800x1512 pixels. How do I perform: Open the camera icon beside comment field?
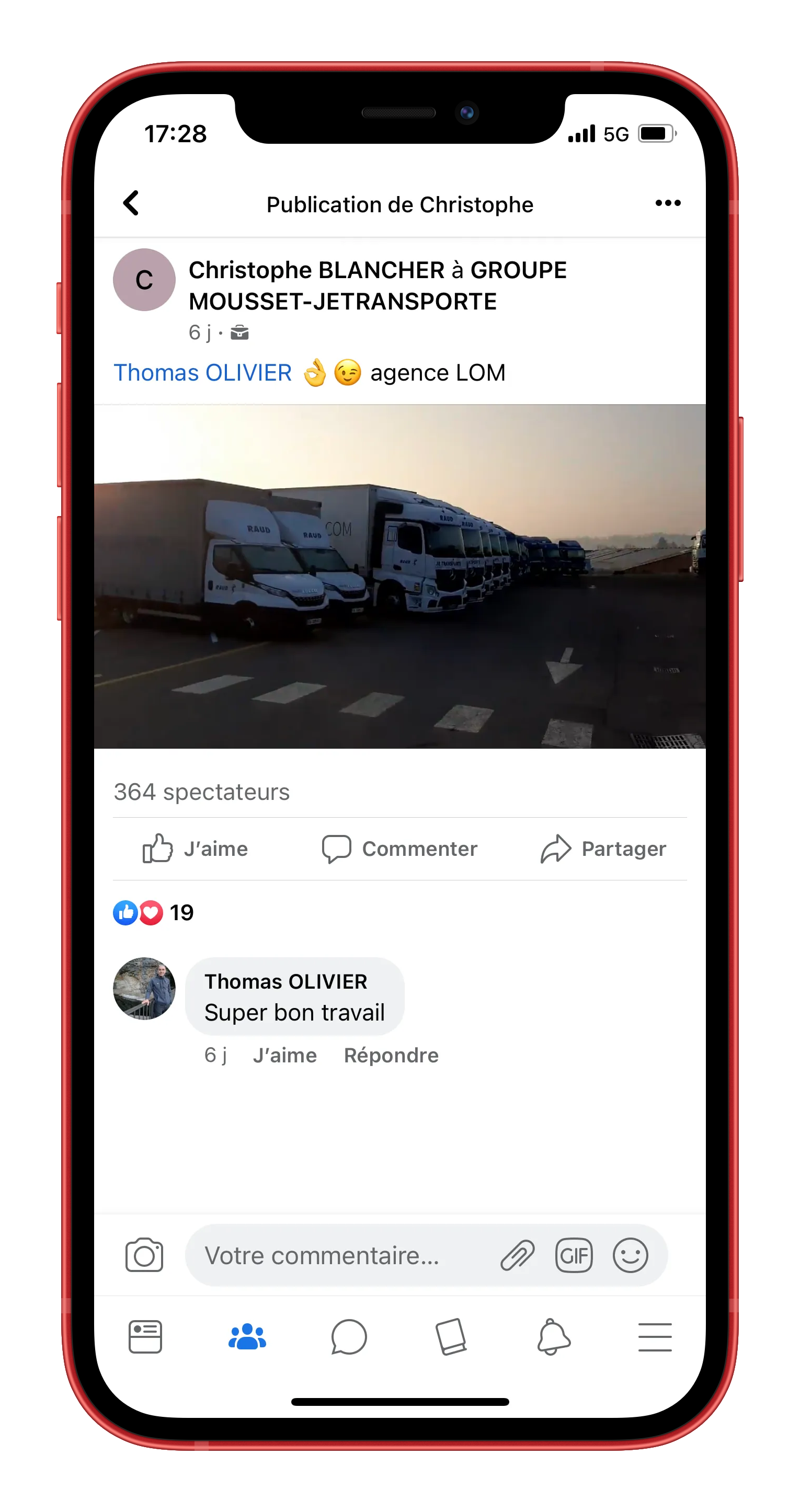(x=144, y=1255)
